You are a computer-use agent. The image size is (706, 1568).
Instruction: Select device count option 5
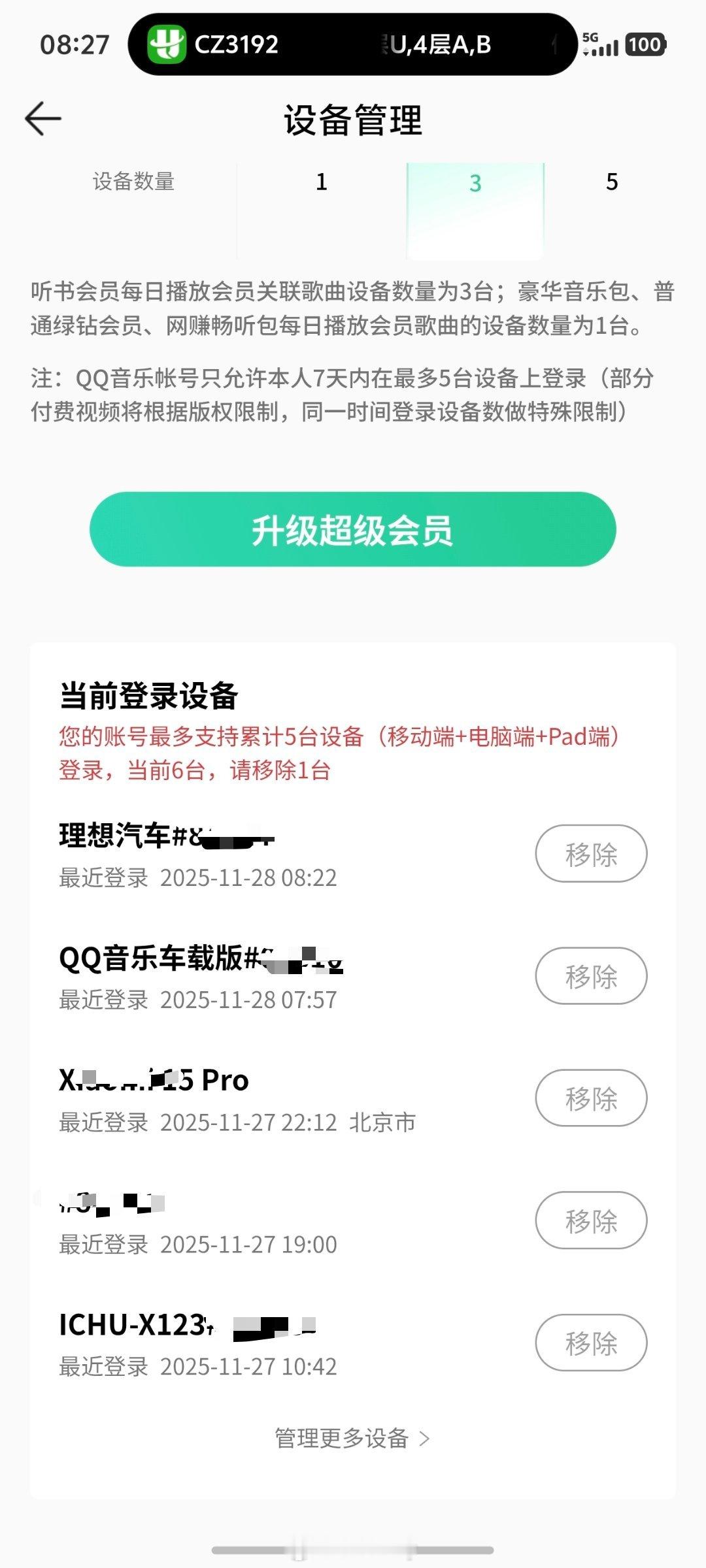[x=612, y=184]
